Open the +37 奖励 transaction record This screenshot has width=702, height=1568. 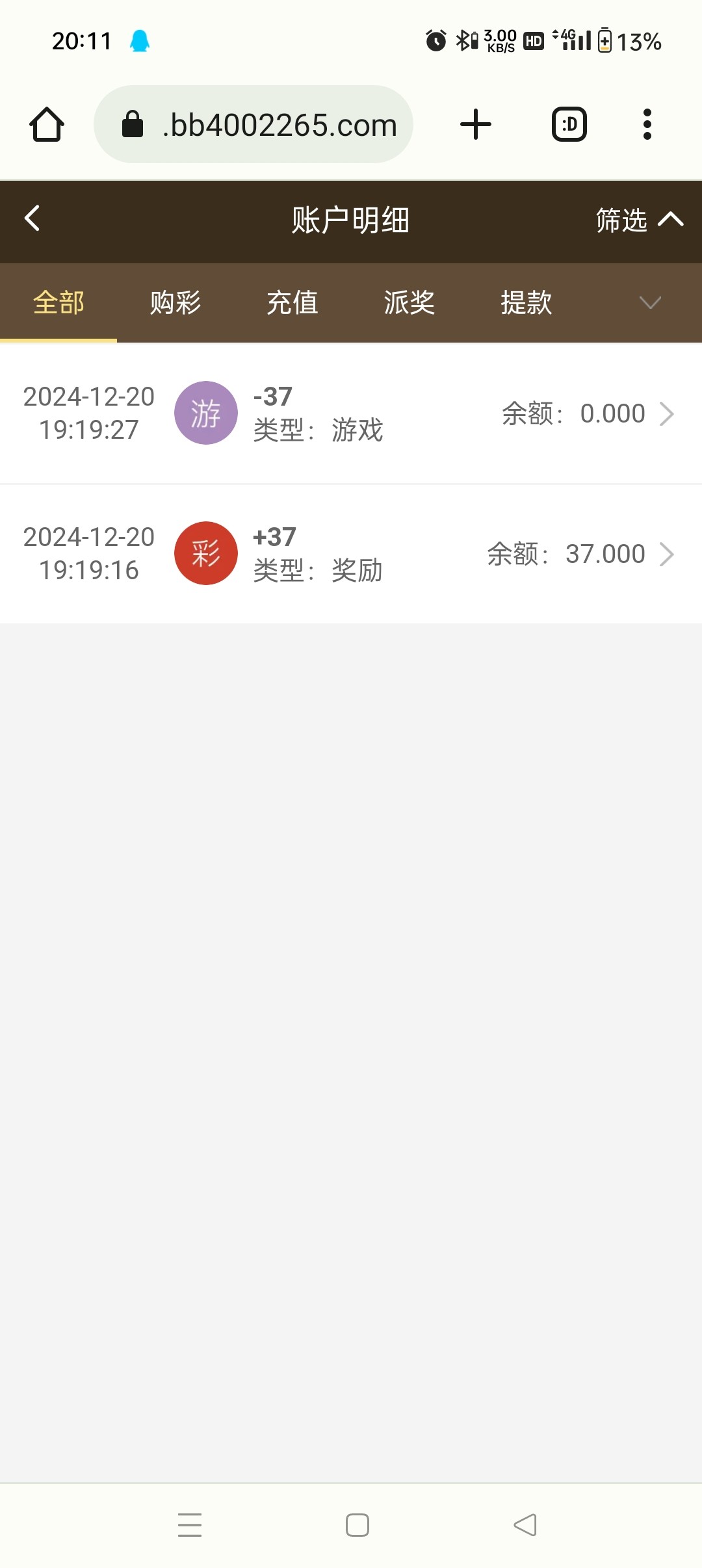pyautogui.click(x=351, y=554)
